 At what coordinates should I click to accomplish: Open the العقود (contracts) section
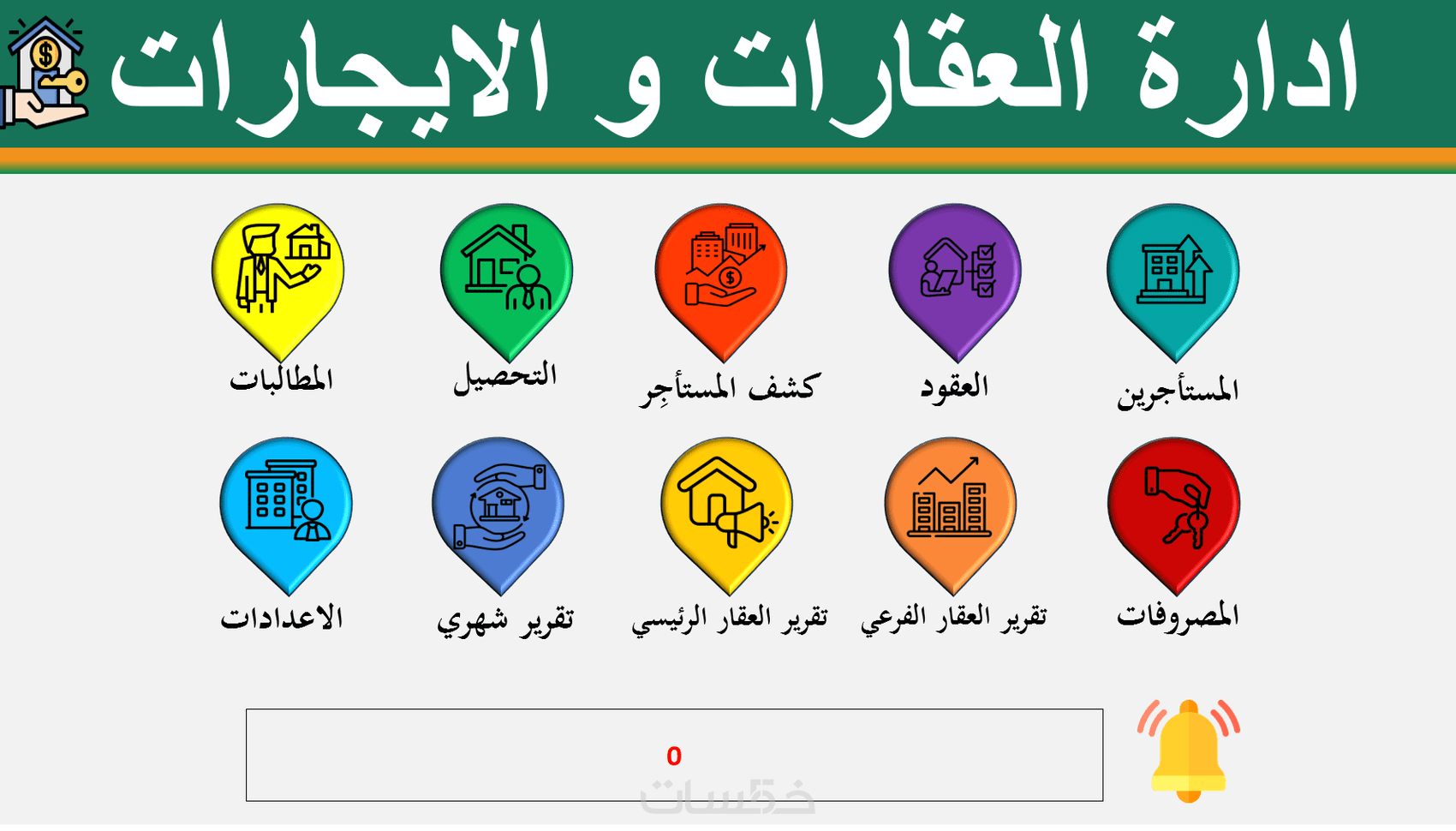[955, 272]
